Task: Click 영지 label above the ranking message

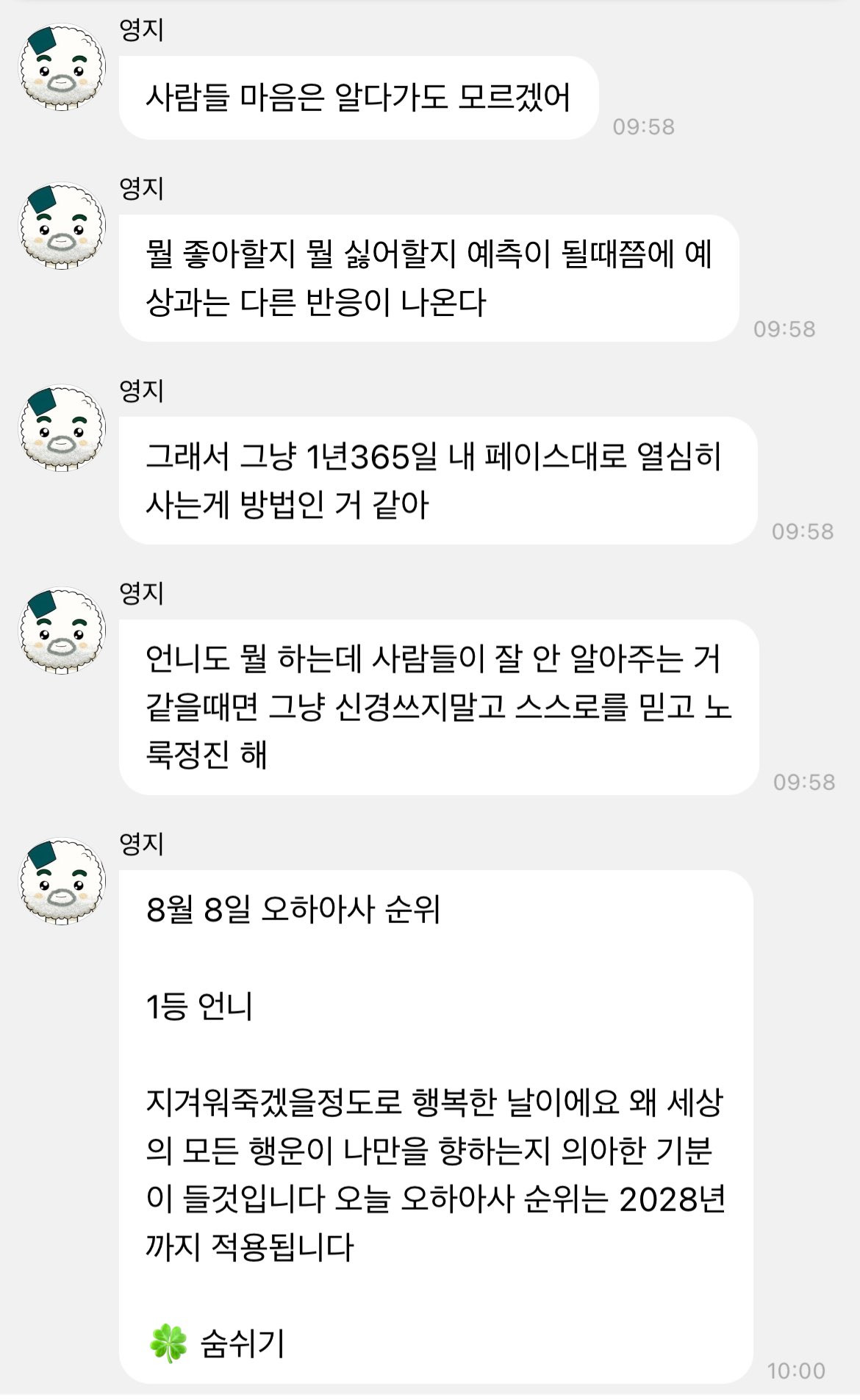Action: pyautogui.click(x=136, y=844)
